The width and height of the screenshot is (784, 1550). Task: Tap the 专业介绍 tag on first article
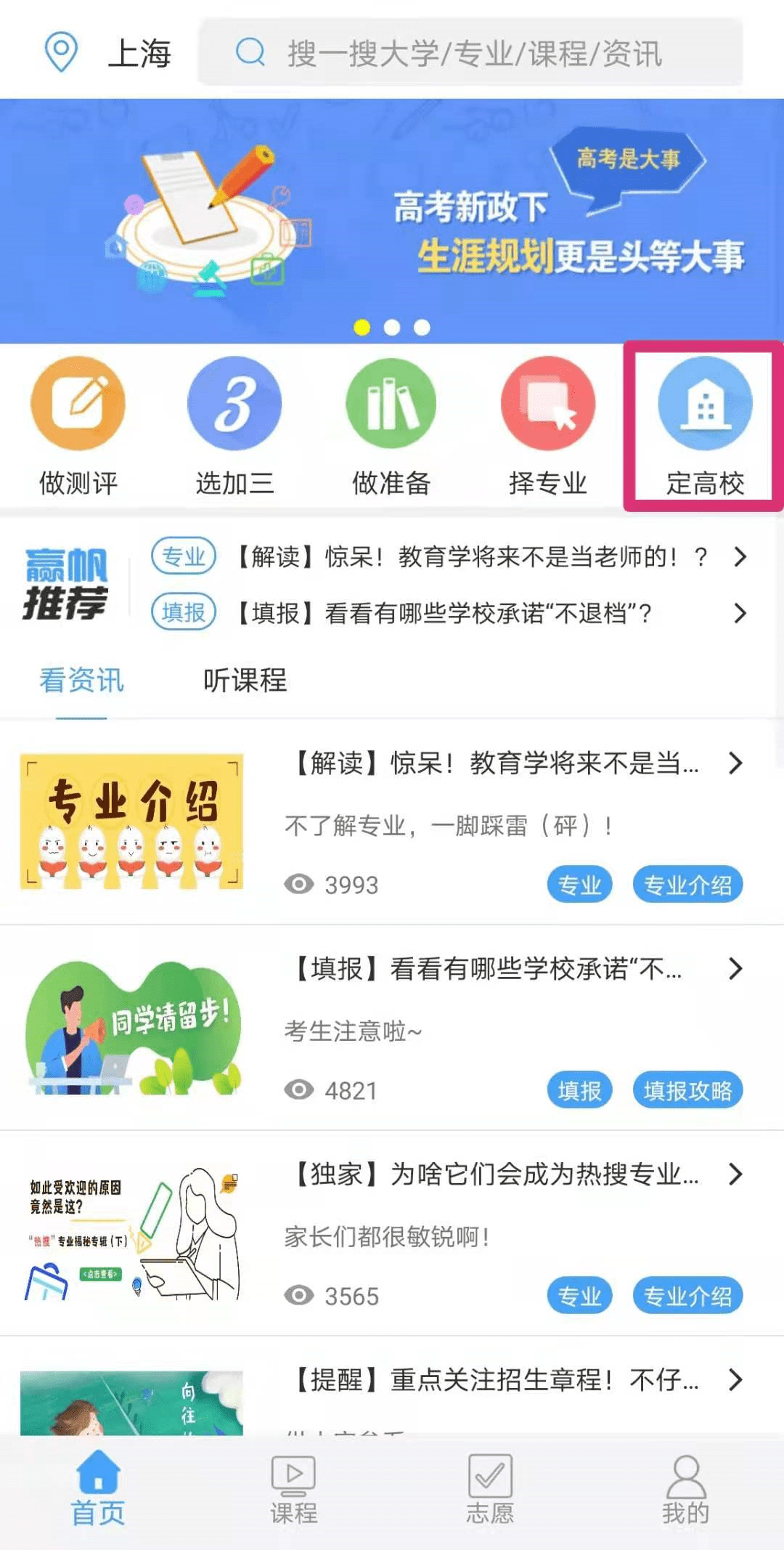687,884
